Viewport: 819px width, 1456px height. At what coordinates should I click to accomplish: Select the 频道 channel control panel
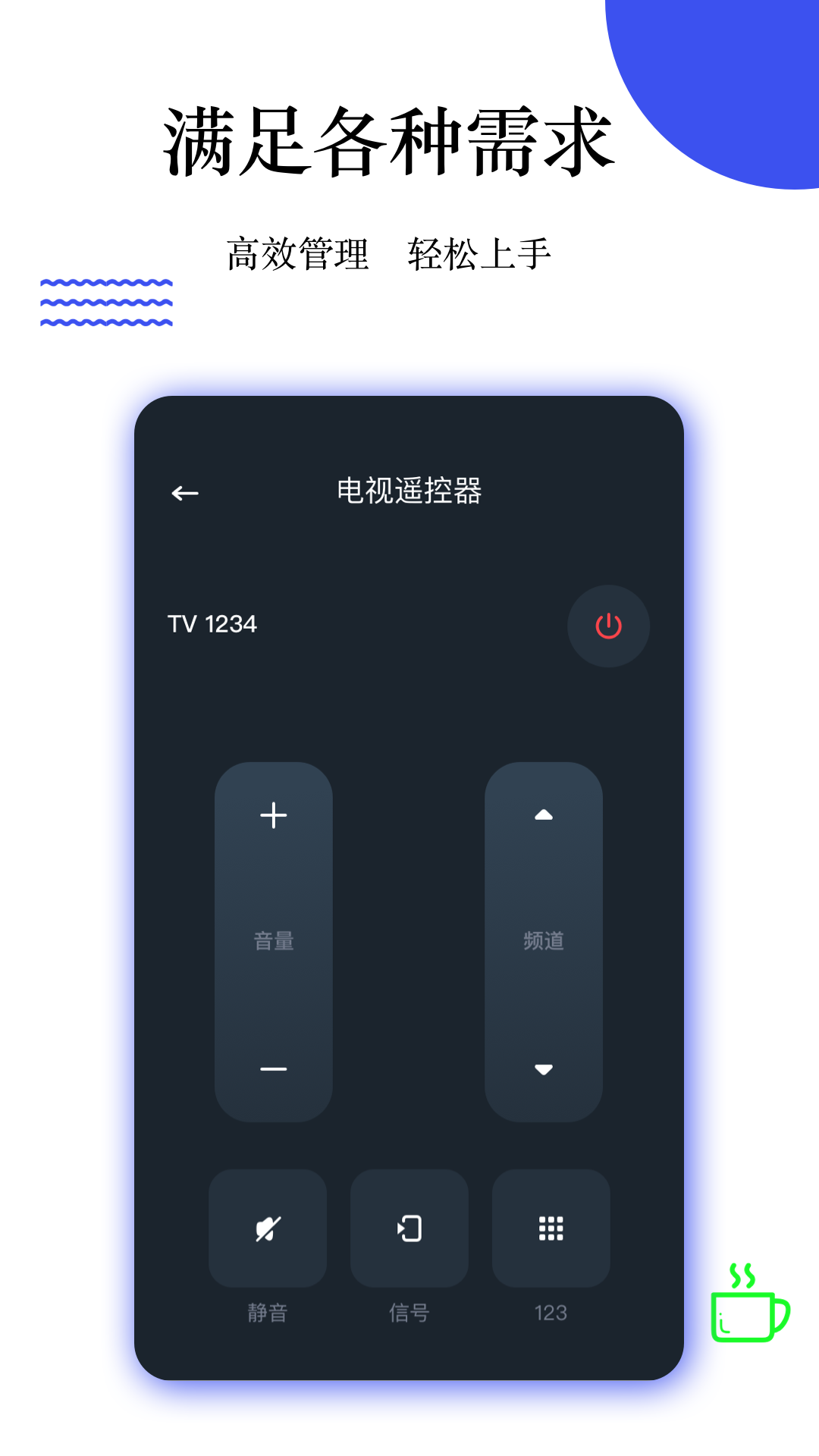tap(544, 940)
